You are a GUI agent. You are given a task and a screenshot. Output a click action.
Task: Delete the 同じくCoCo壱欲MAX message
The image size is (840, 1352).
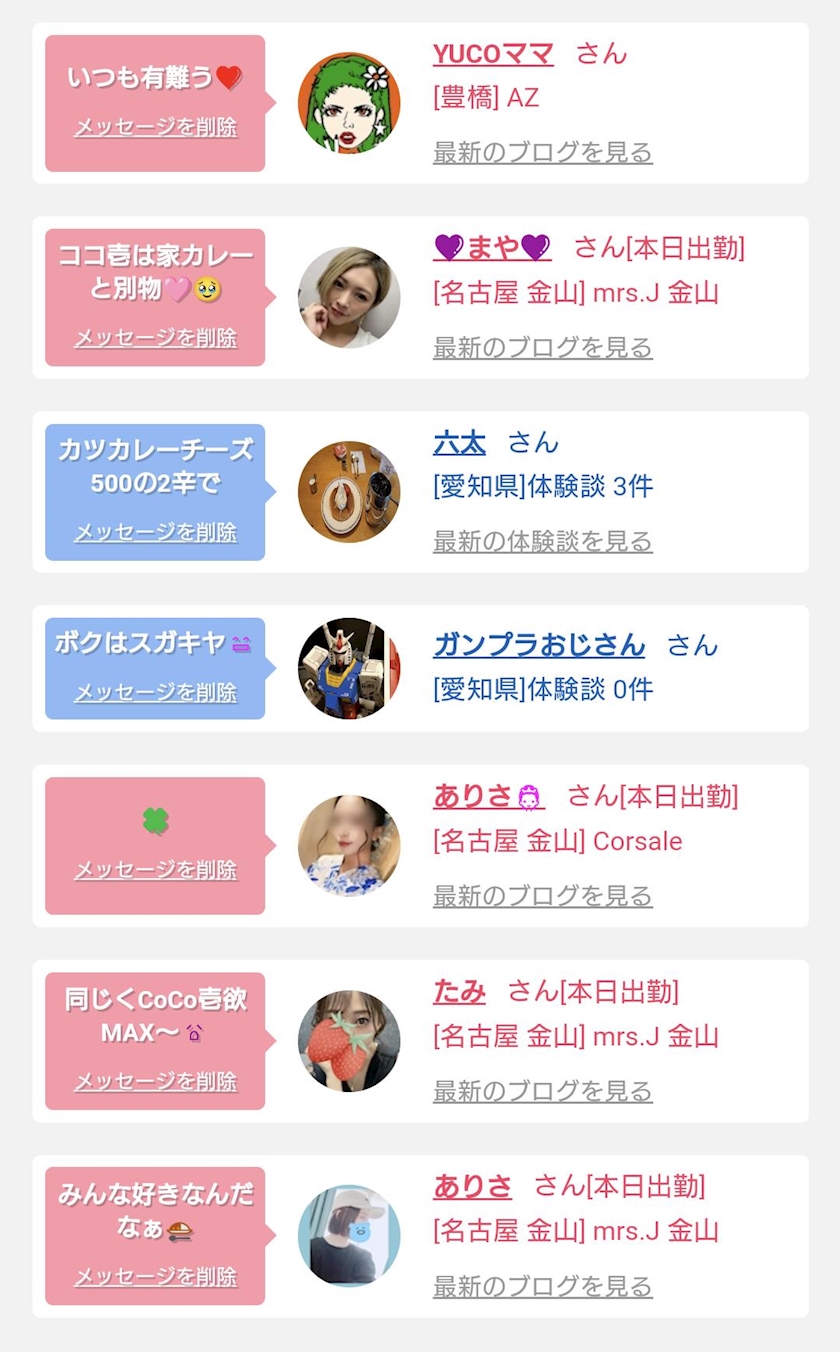[155, 1081]
